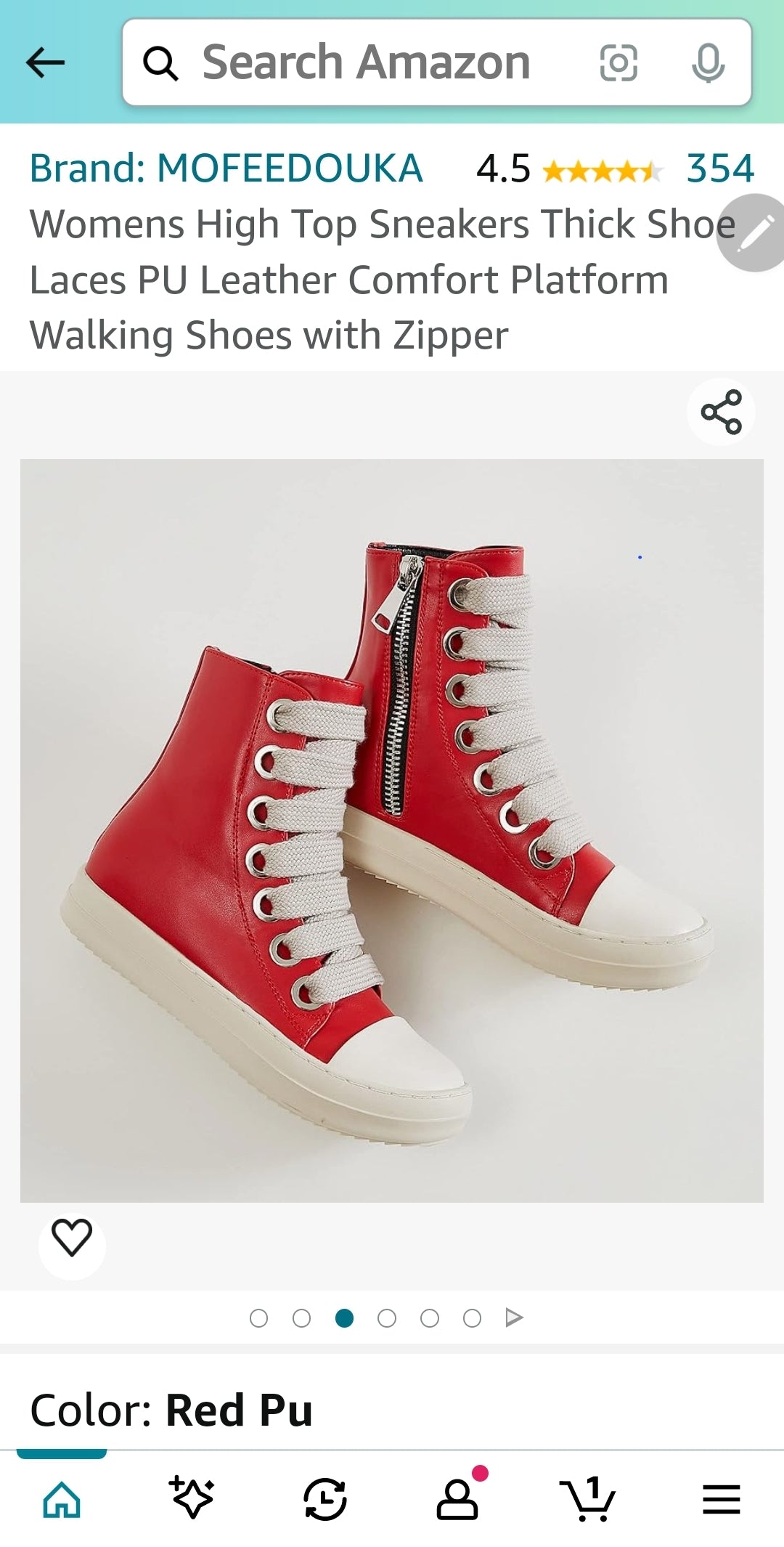Add sneakers to wish list heart
The image size is (784, 1547).
tap(72, 1238)
